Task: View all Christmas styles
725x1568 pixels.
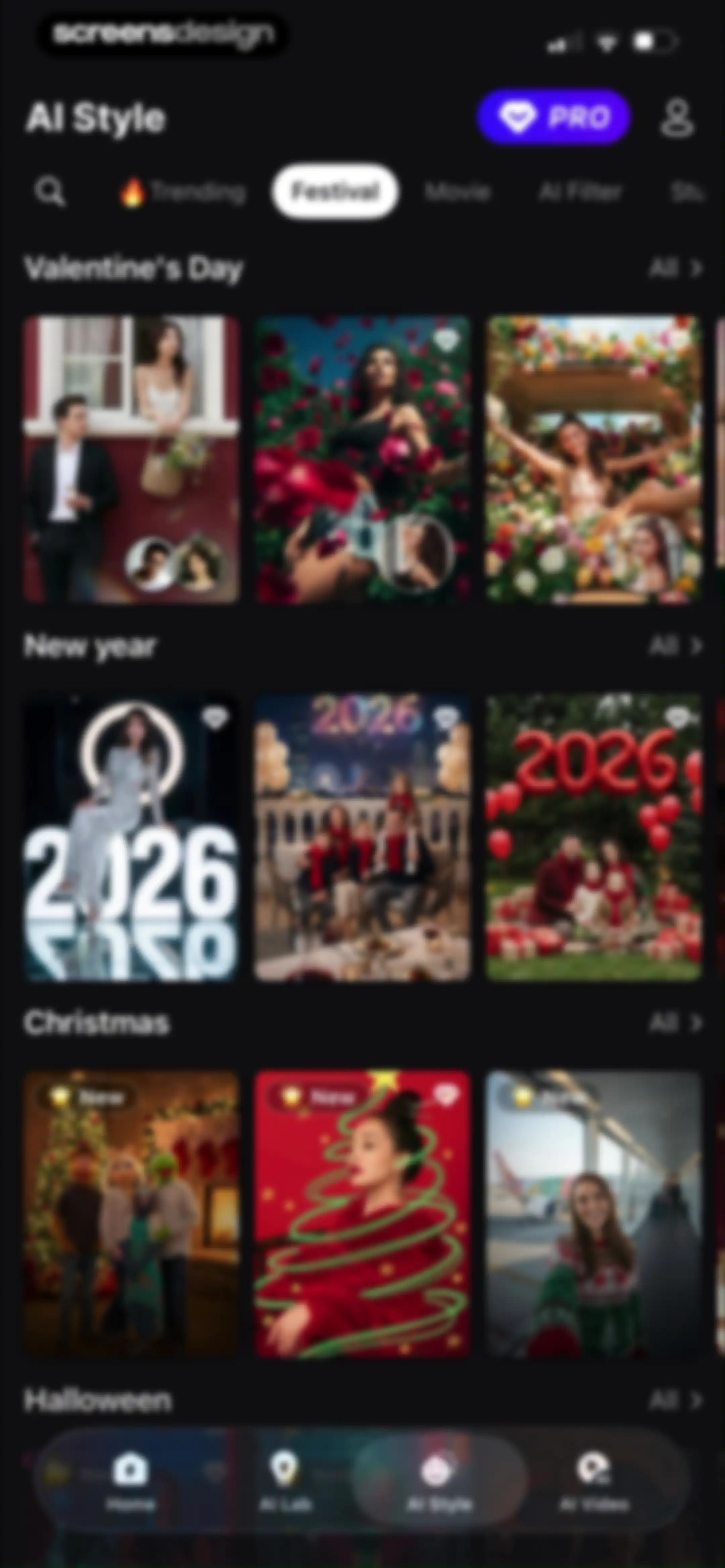Action: pyautogui.click(x=676, y=1023)
